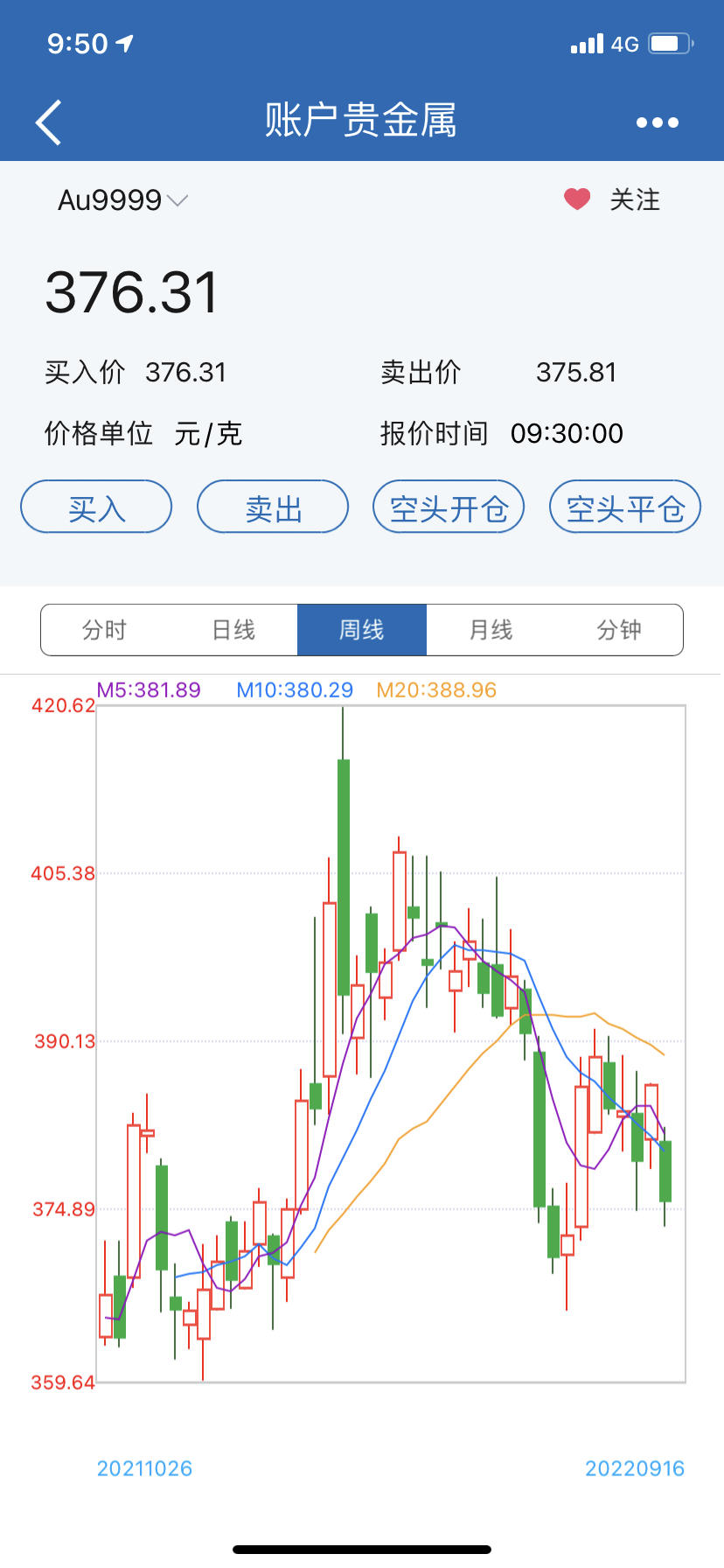This screenshot has width=724, height=1568.
Task: Switch to the 月线 chart tab
Action: pyautogui.click(x=491, y=630)
